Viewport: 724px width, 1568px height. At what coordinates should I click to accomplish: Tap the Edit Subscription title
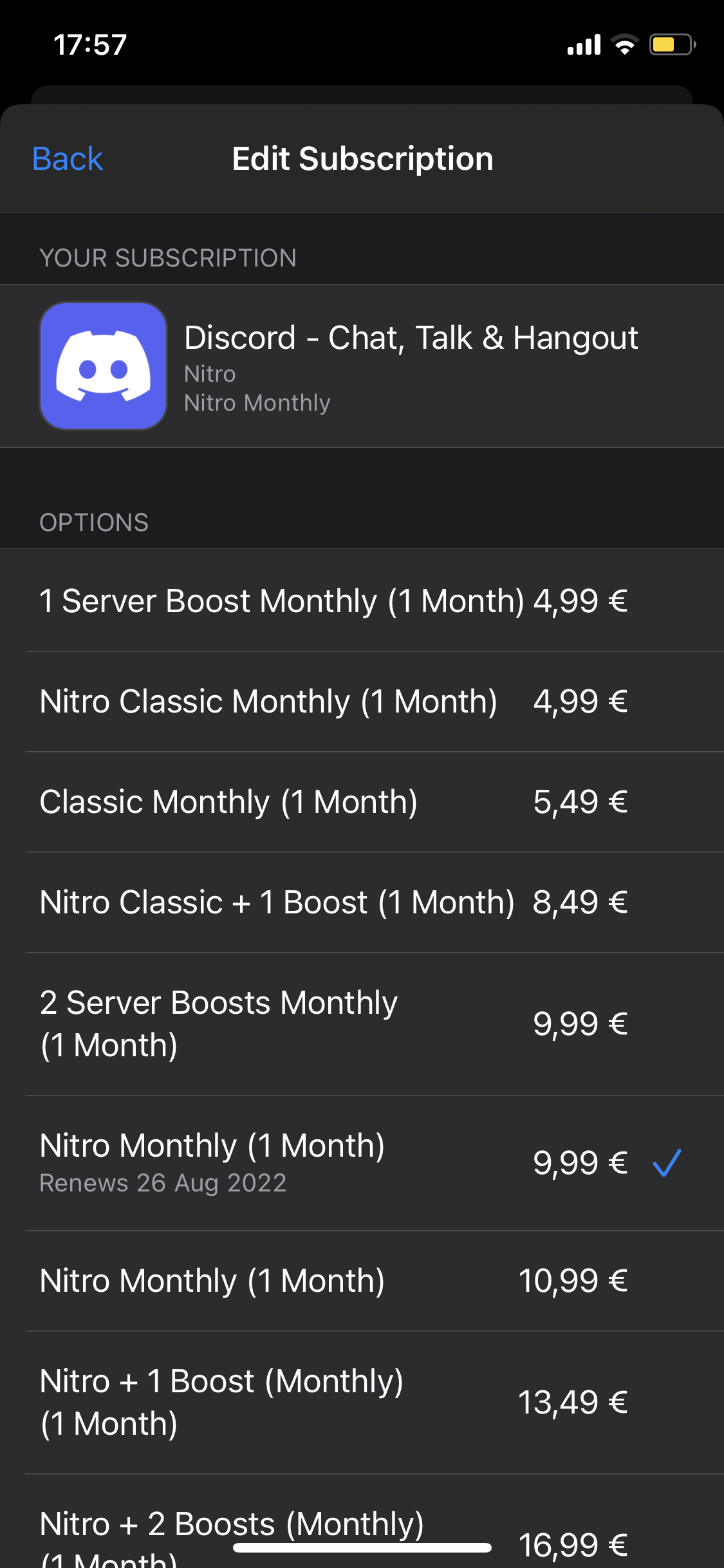[362, 158]
